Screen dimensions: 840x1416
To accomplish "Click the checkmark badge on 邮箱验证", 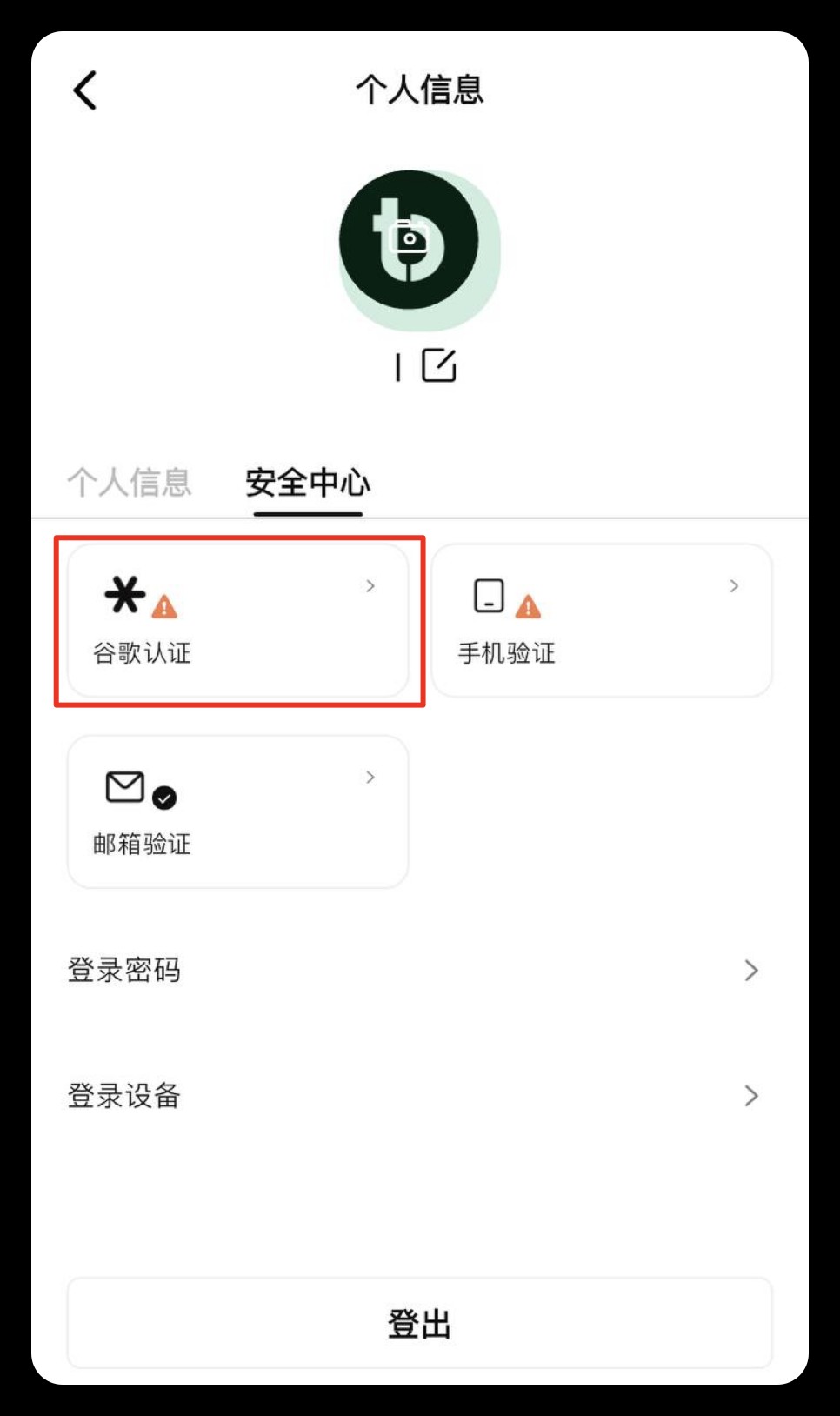I will click(163, 798).
